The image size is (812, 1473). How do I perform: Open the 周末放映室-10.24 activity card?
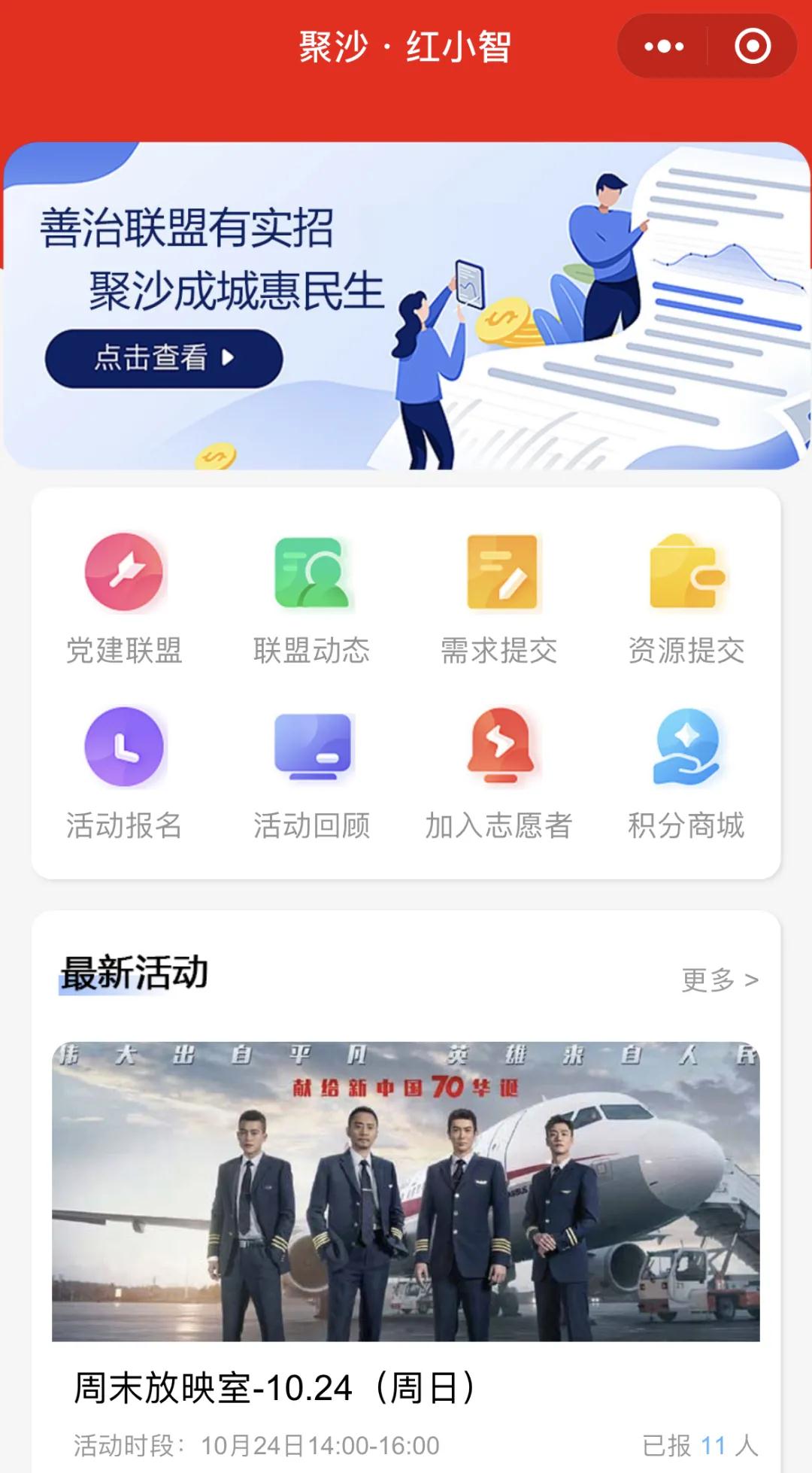pos(406,1253)
